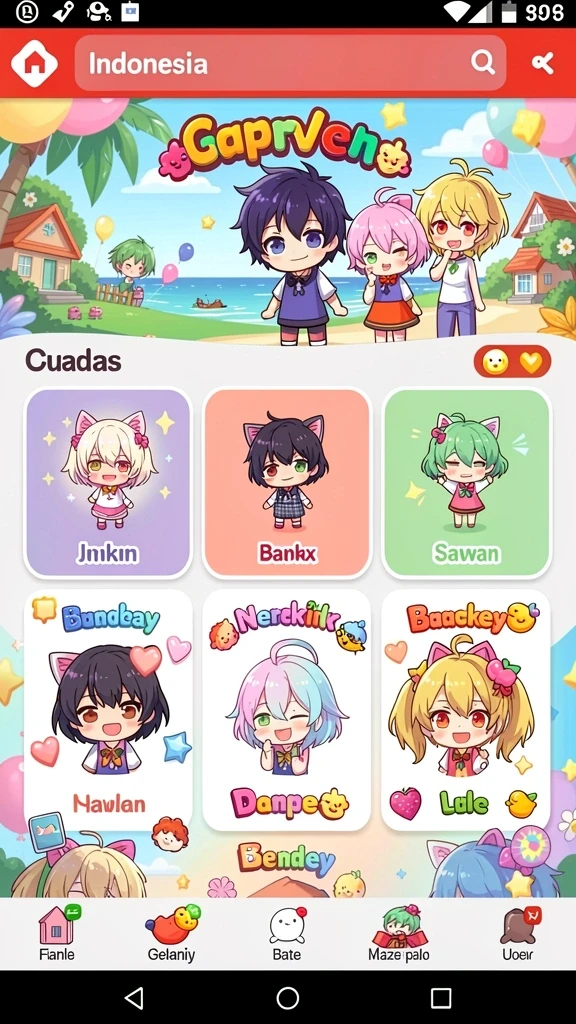Image resolution: width=576 pixels, height=1024 pixels.
Task: Share using the top-right share icon
Action: pyautogui.click(x=542, y=63)
